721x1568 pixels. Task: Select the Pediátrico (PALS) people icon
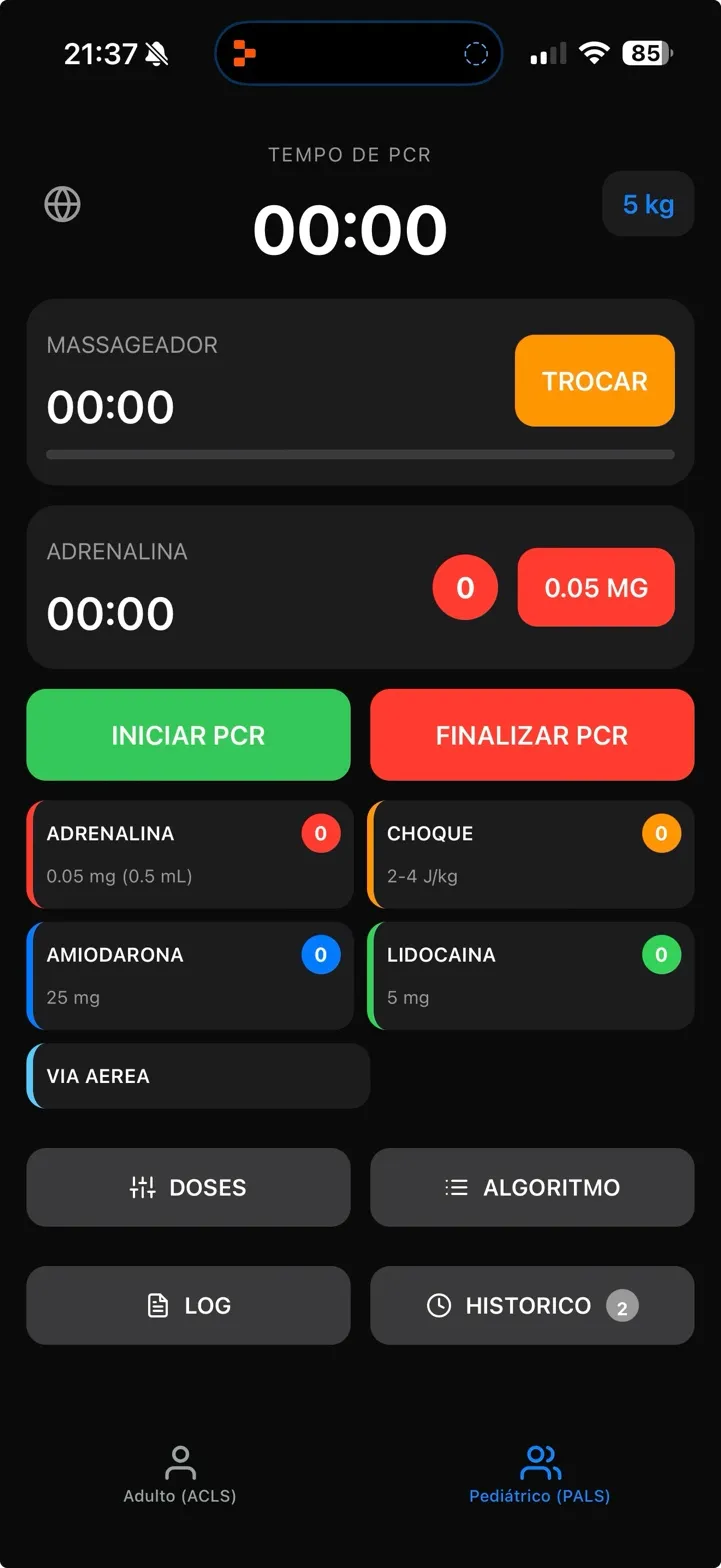(x=539, y=1461)
